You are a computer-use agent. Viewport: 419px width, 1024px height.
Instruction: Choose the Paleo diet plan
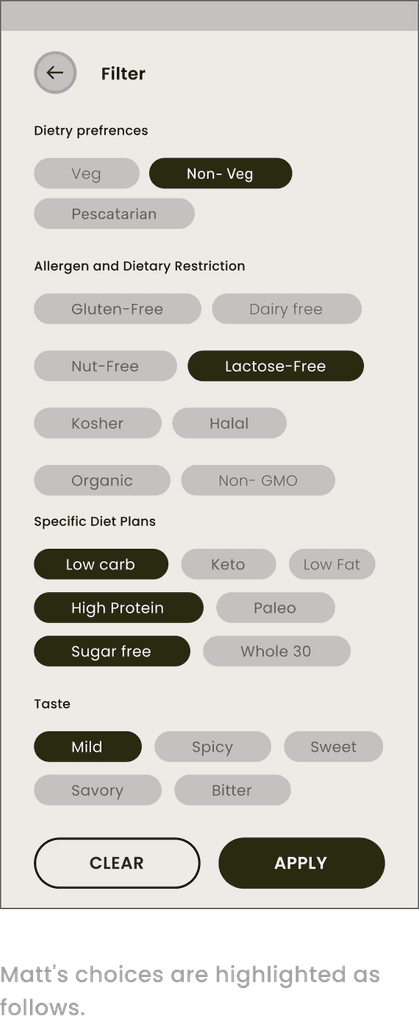275,608
